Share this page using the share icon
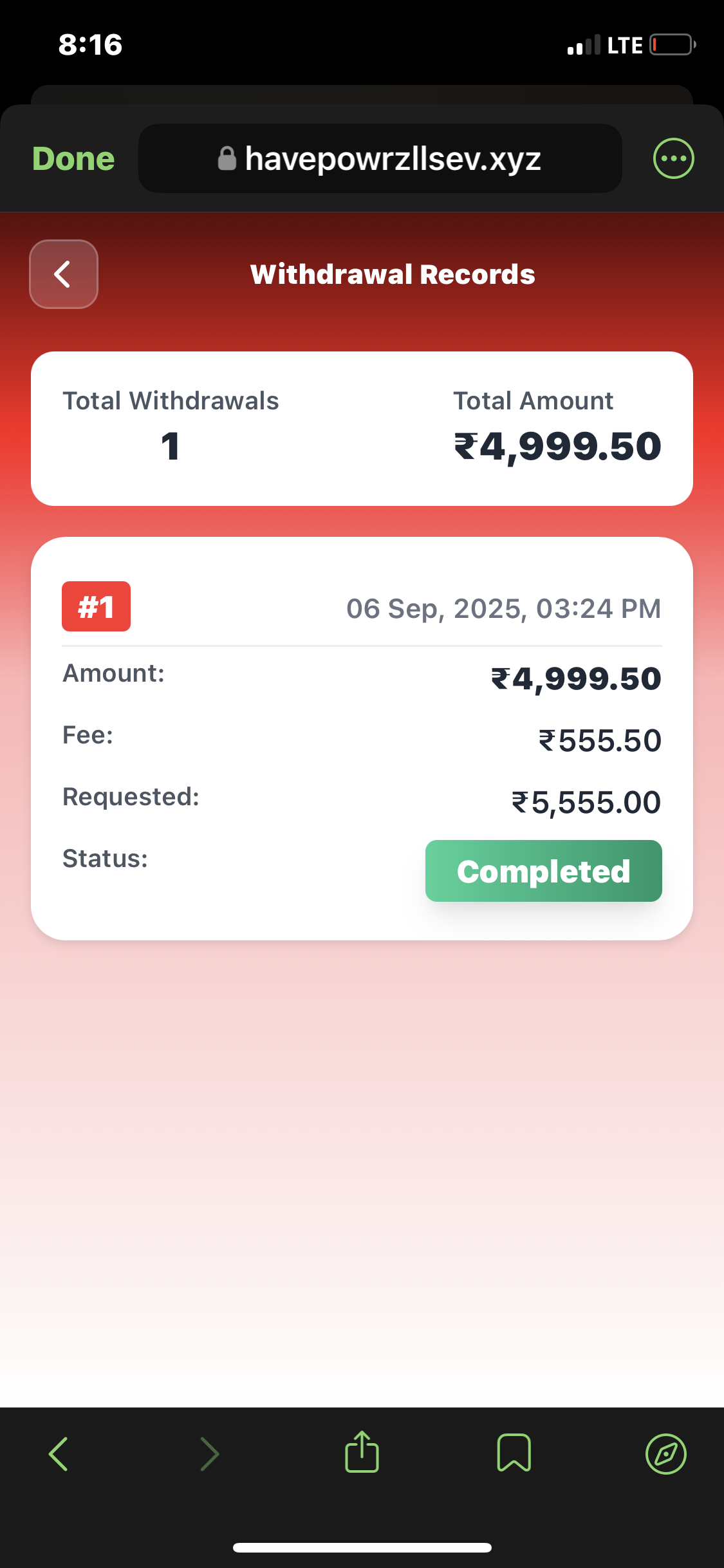Screen dimensions: 724x1568 coord(362,1452)
